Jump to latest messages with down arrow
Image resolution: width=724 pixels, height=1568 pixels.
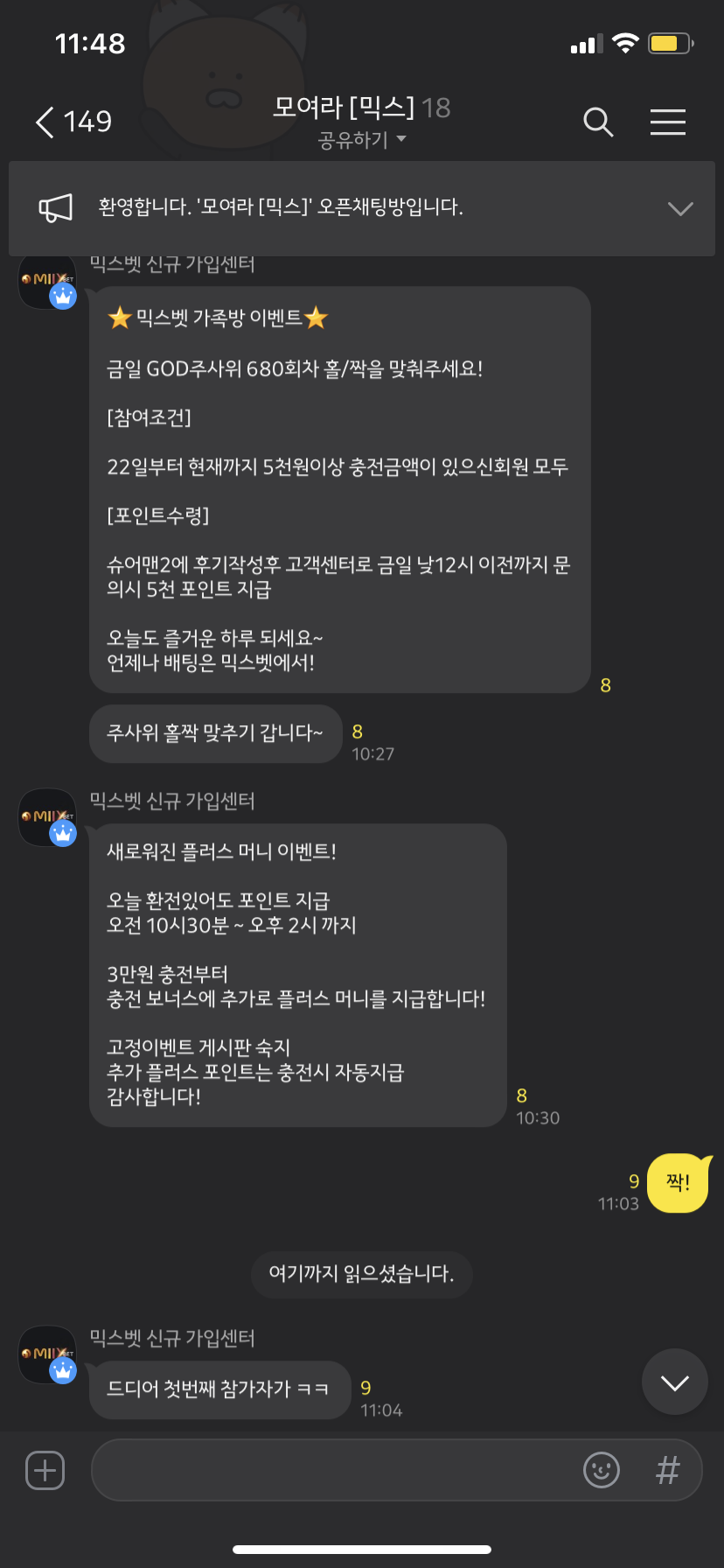[675, 1382]
